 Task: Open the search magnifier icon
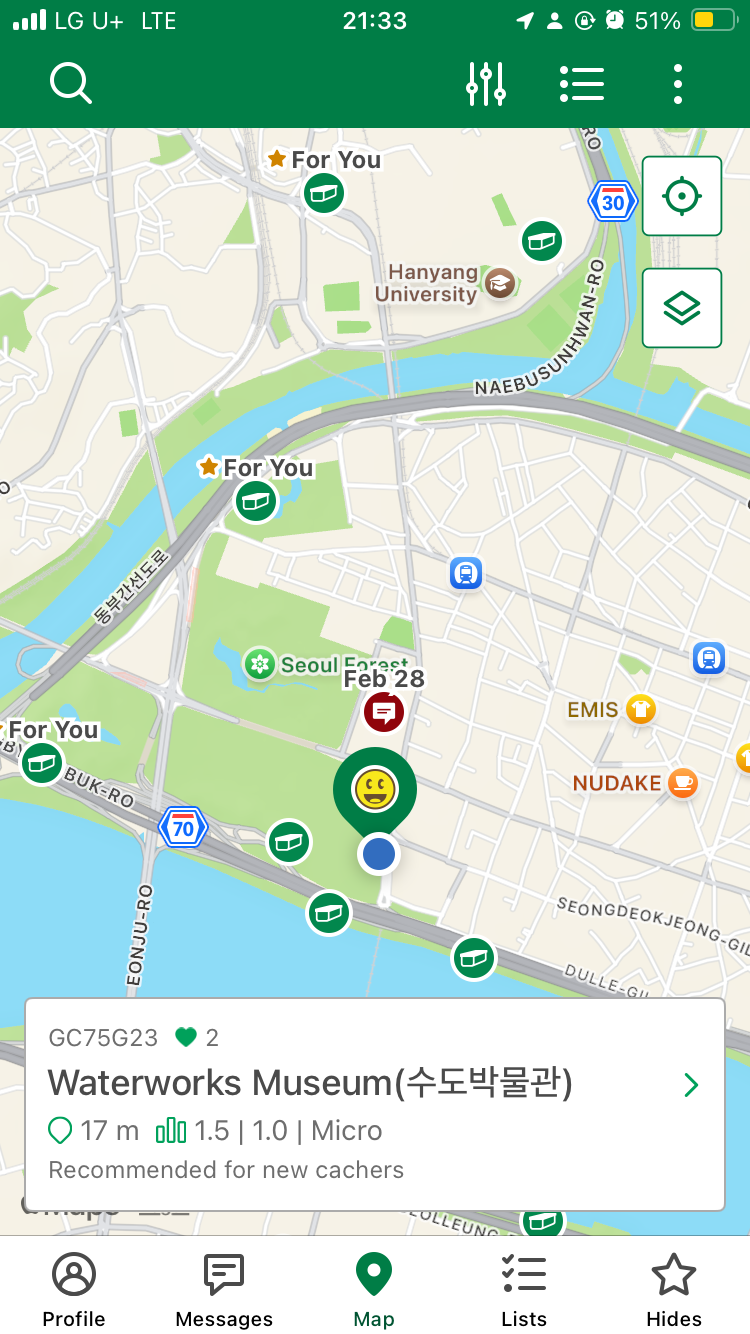pos(71,84)
